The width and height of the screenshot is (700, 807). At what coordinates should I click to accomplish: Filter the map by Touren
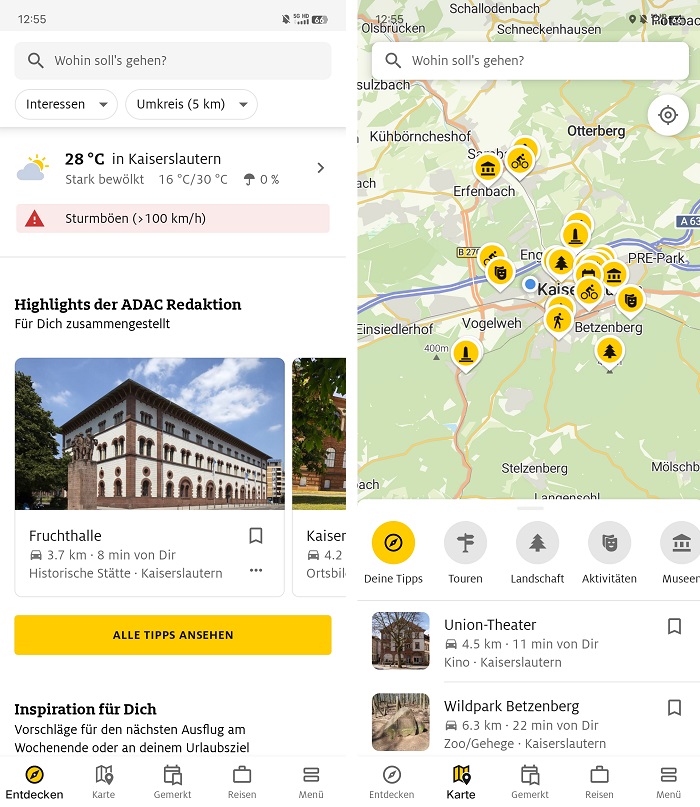[465, 543]
